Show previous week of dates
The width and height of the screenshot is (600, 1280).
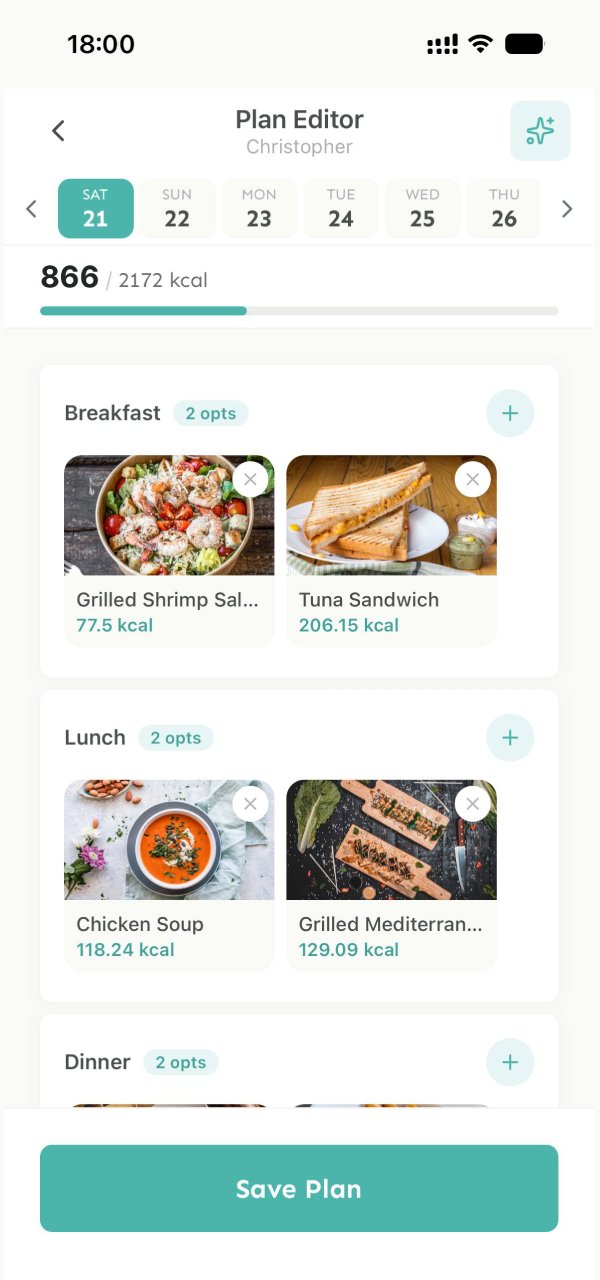pos(31,209)
